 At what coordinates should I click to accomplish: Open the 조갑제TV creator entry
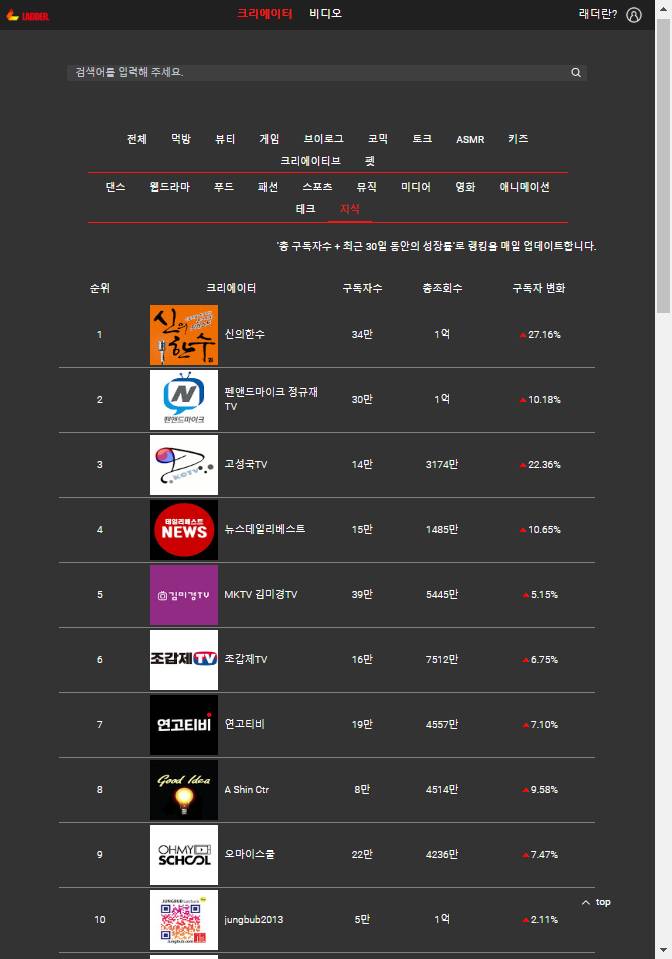[x=246, y=660]
